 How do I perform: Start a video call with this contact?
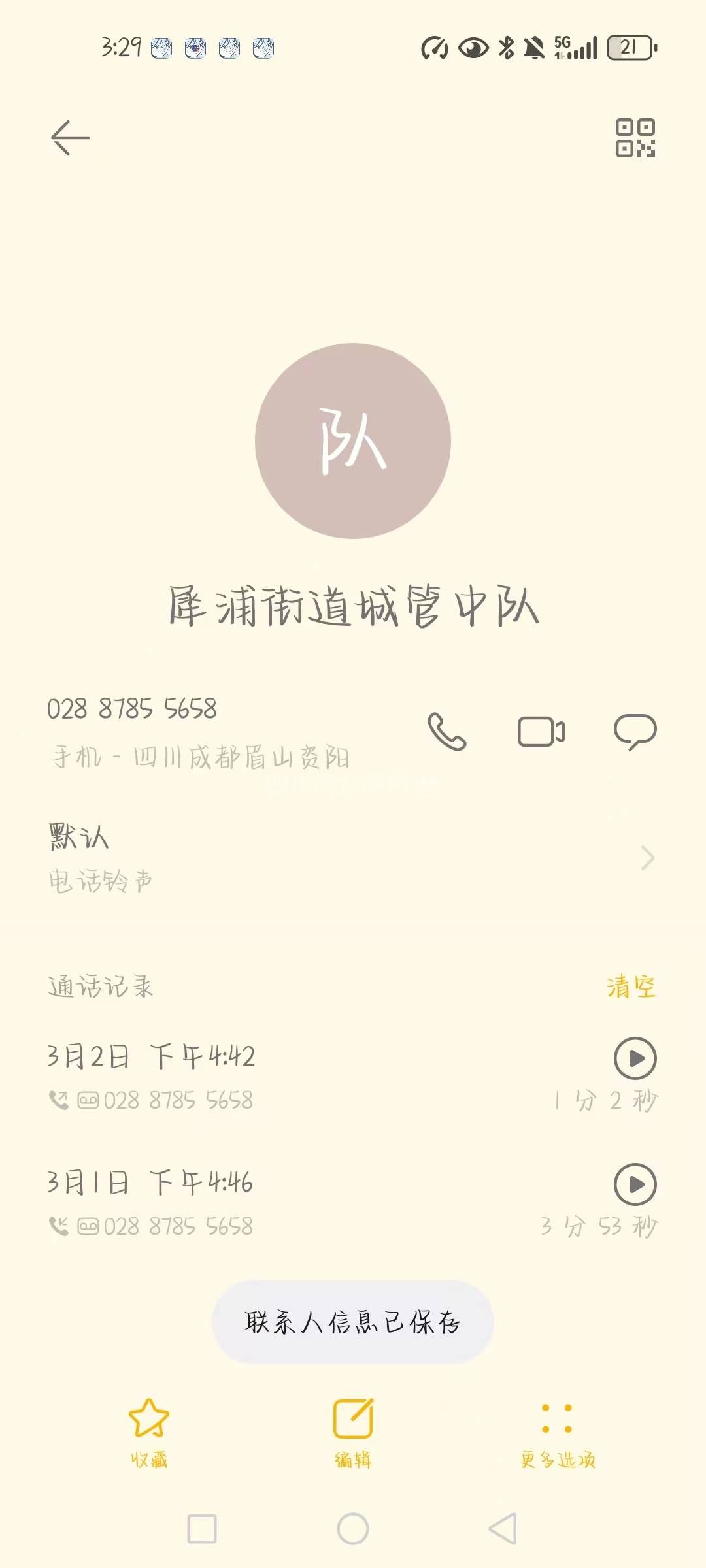(541, 731)
